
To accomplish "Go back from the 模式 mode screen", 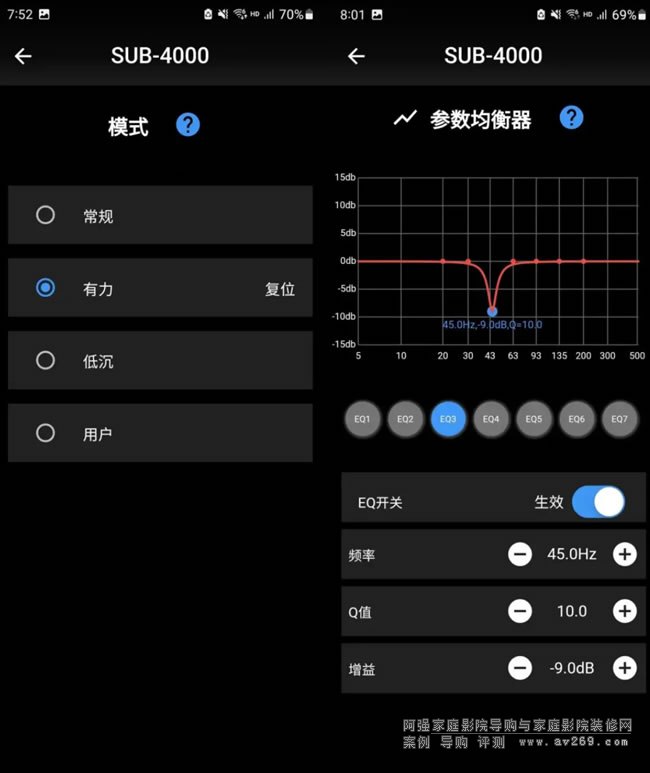I will click(x=23, y=56).
